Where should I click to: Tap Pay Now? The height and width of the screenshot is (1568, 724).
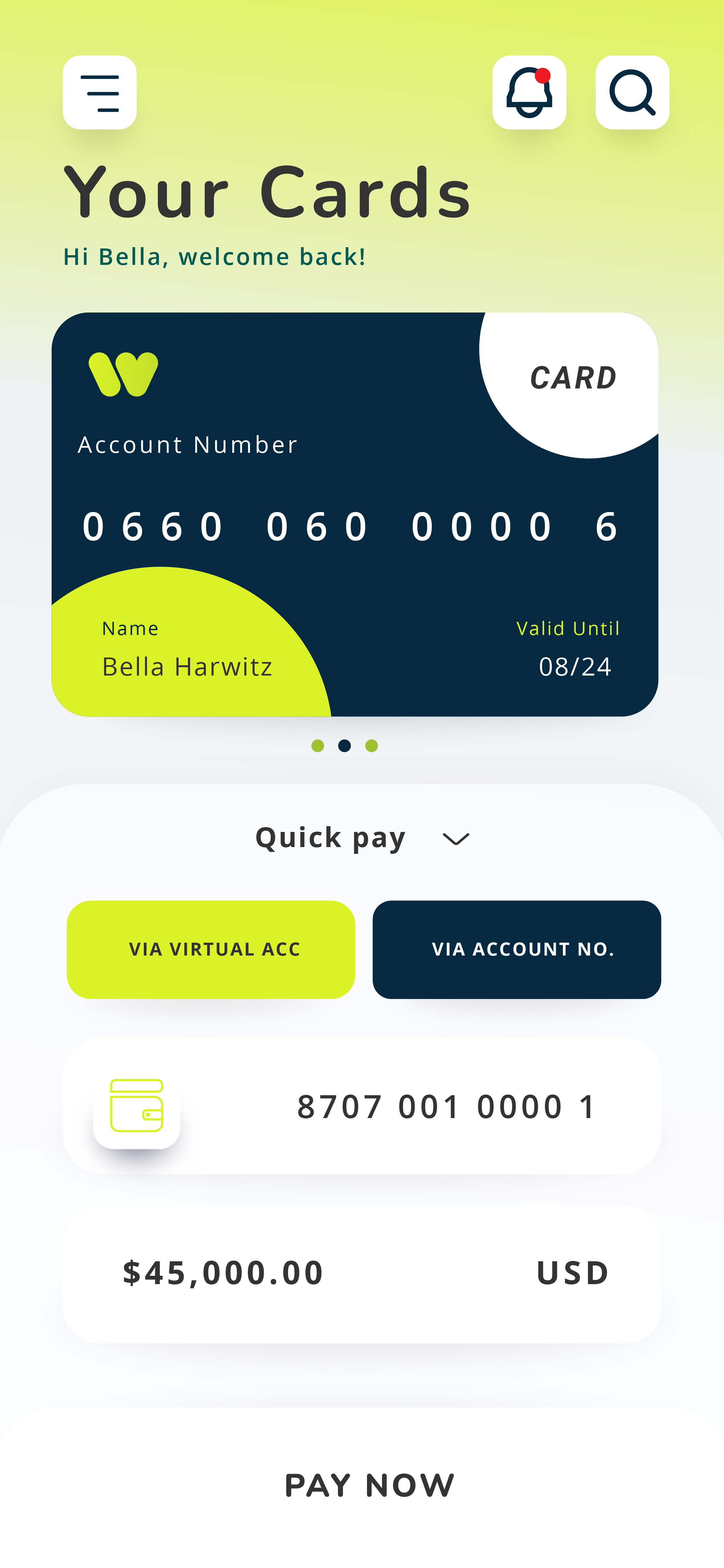tap(369, 1485)
